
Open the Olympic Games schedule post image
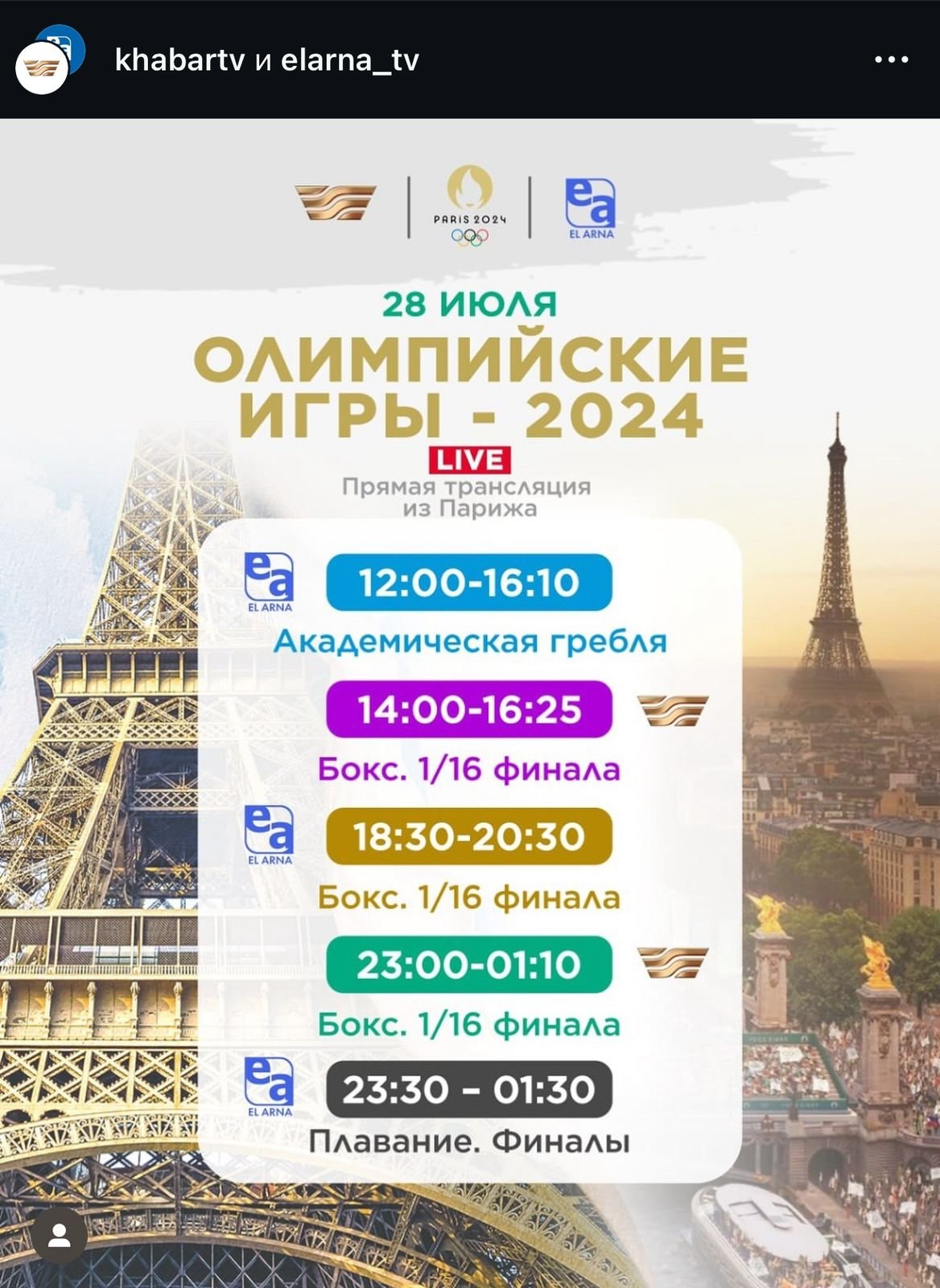point(470,700)
